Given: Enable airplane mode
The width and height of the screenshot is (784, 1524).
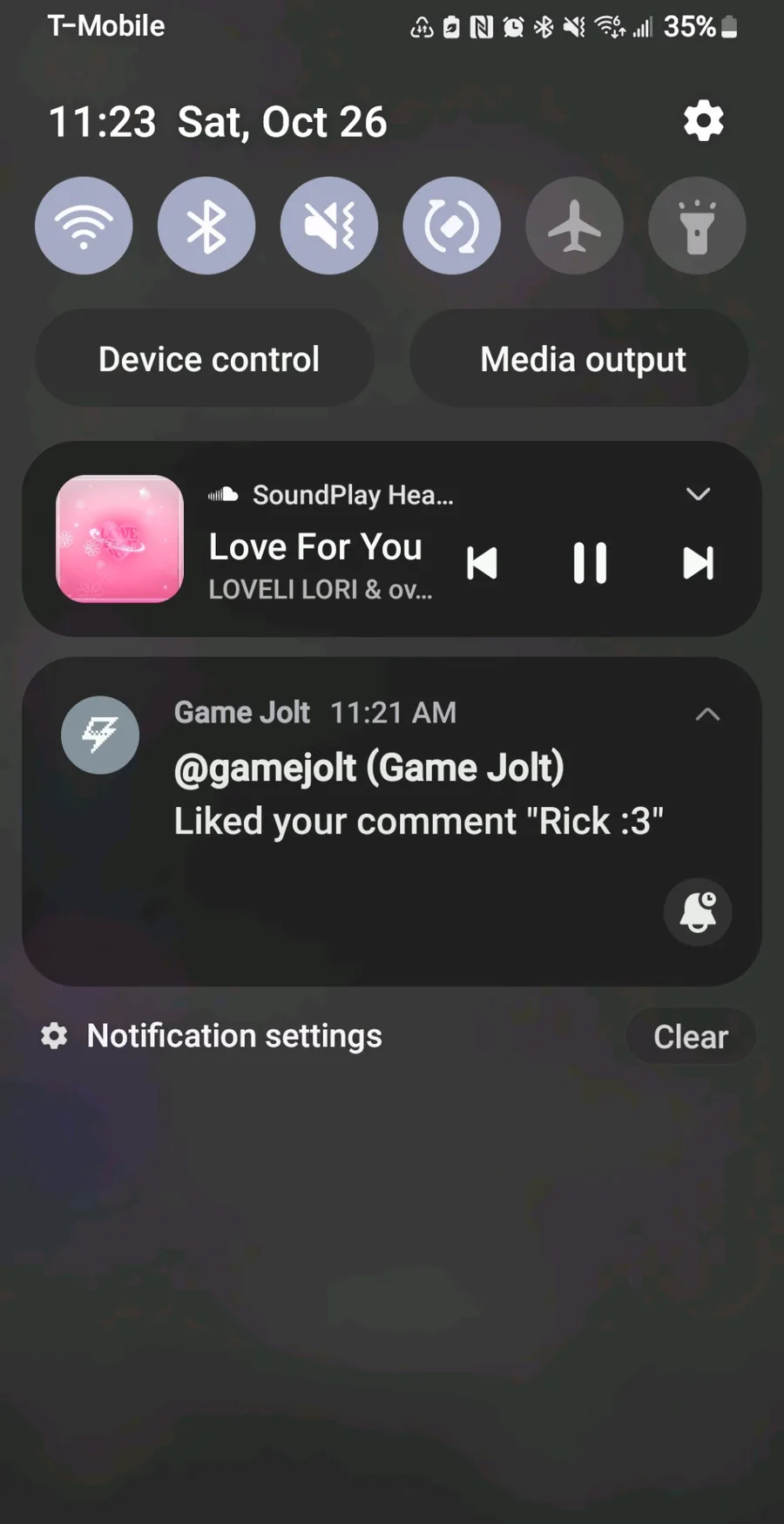Looking at the screenshot, I should coord(574,226).
